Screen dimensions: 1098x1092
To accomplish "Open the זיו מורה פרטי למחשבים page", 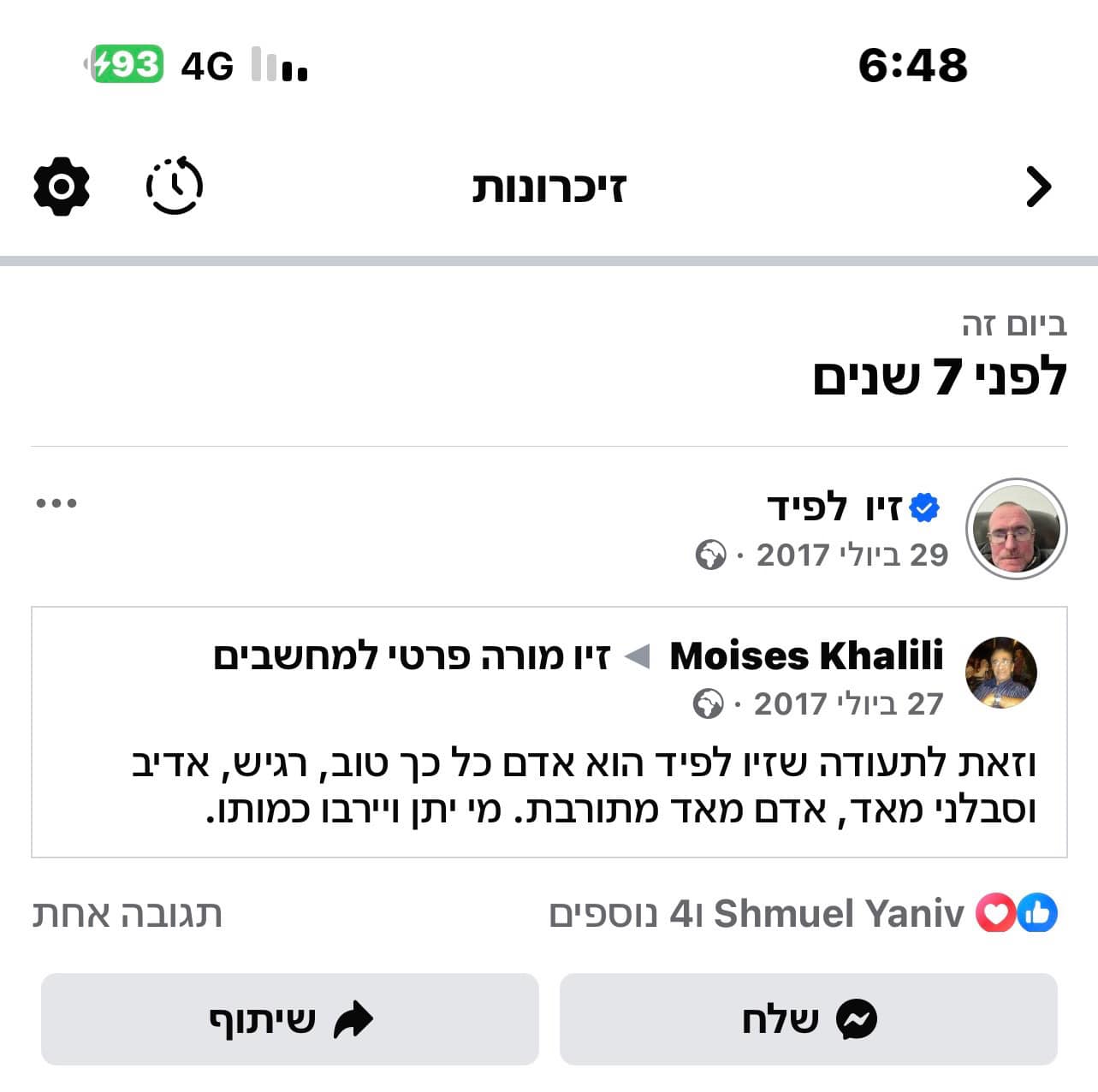I will tap(411, 656).
